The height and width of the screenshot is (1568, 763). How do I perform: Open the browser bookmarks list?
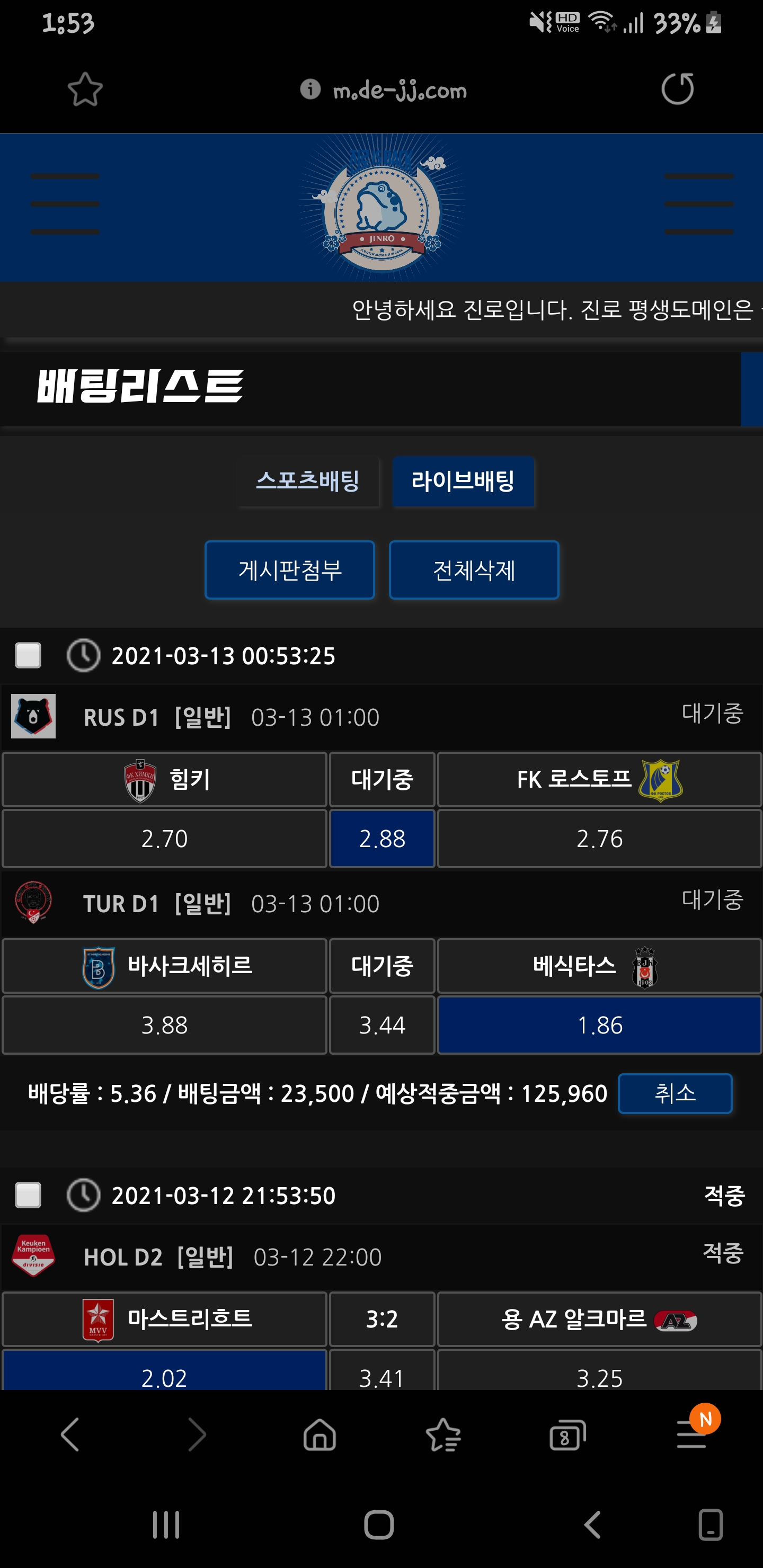click(443, 1435)
